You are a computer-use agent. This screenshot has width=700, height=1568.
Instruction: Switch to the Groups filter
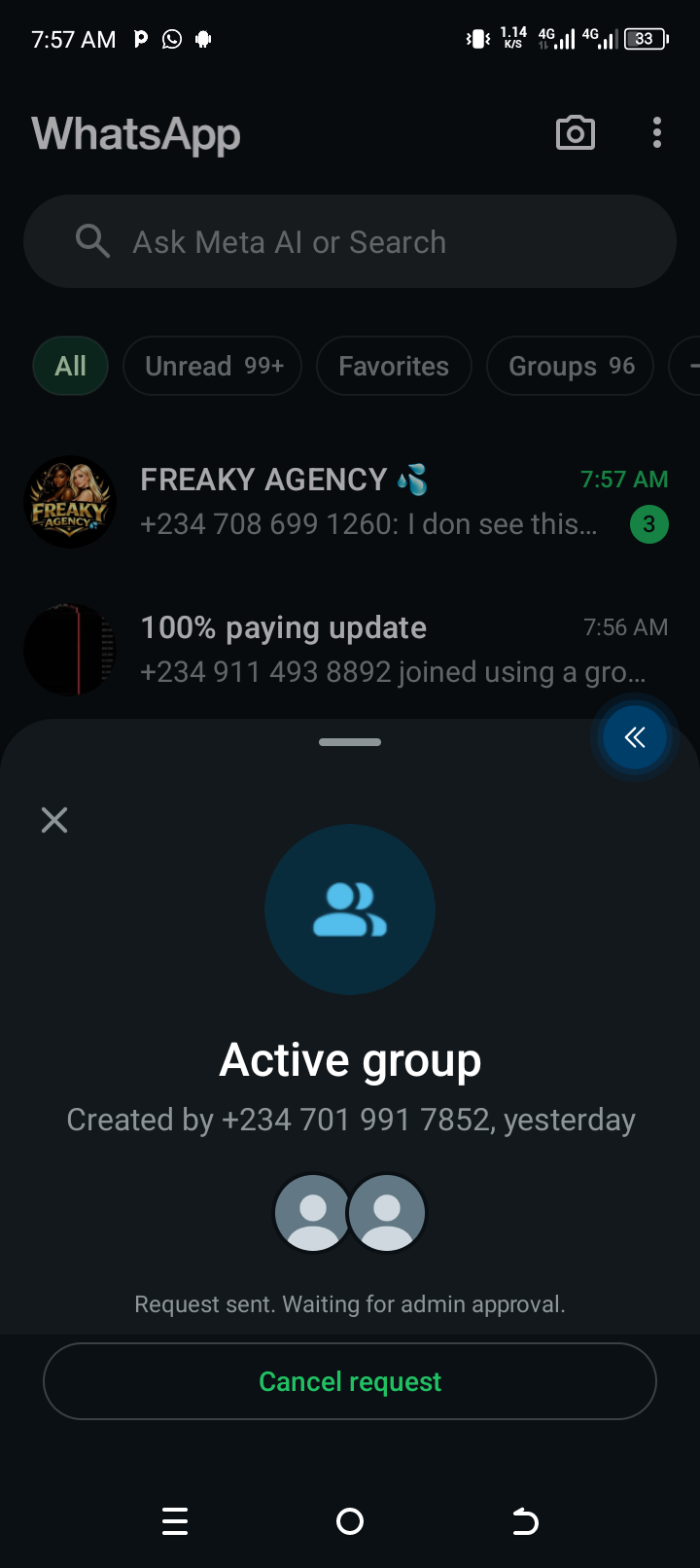570,366
